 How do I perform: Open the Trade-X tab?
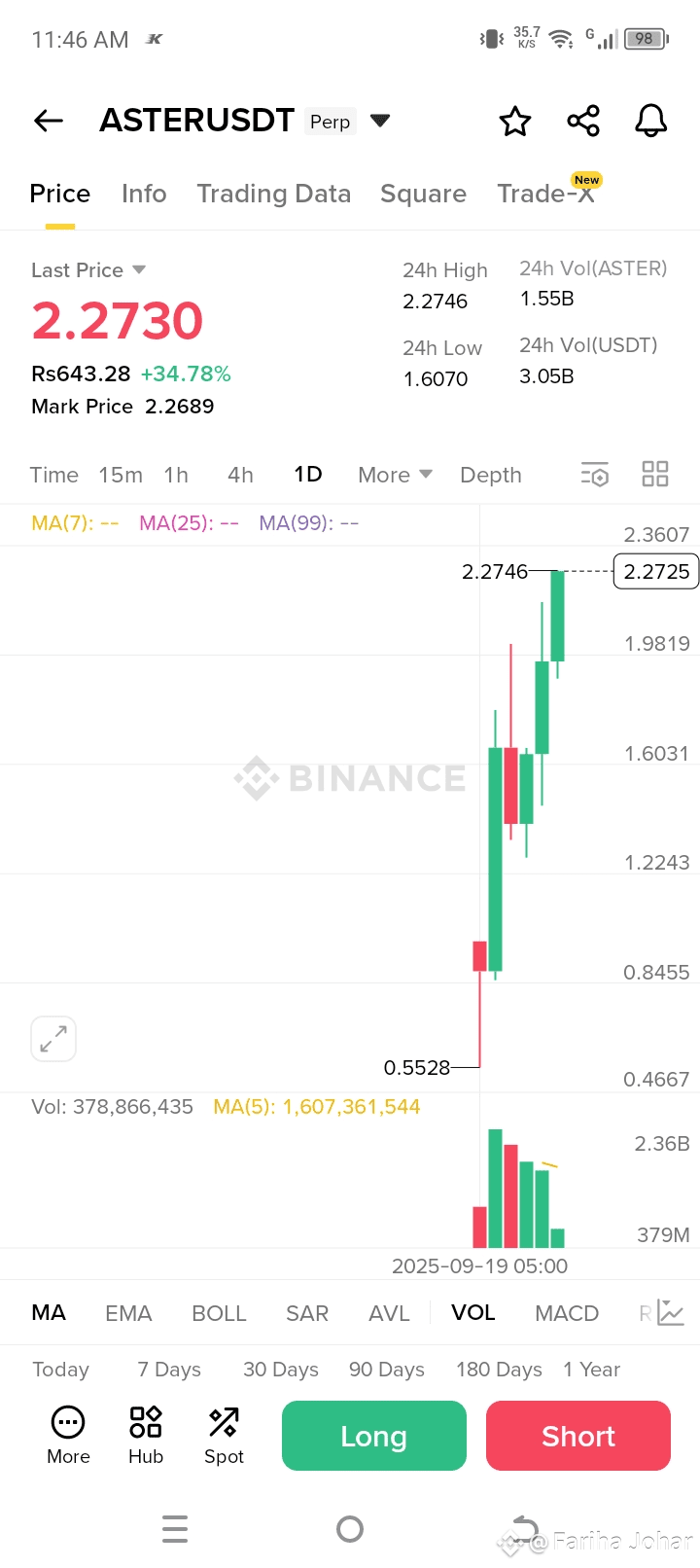(545, 194)
